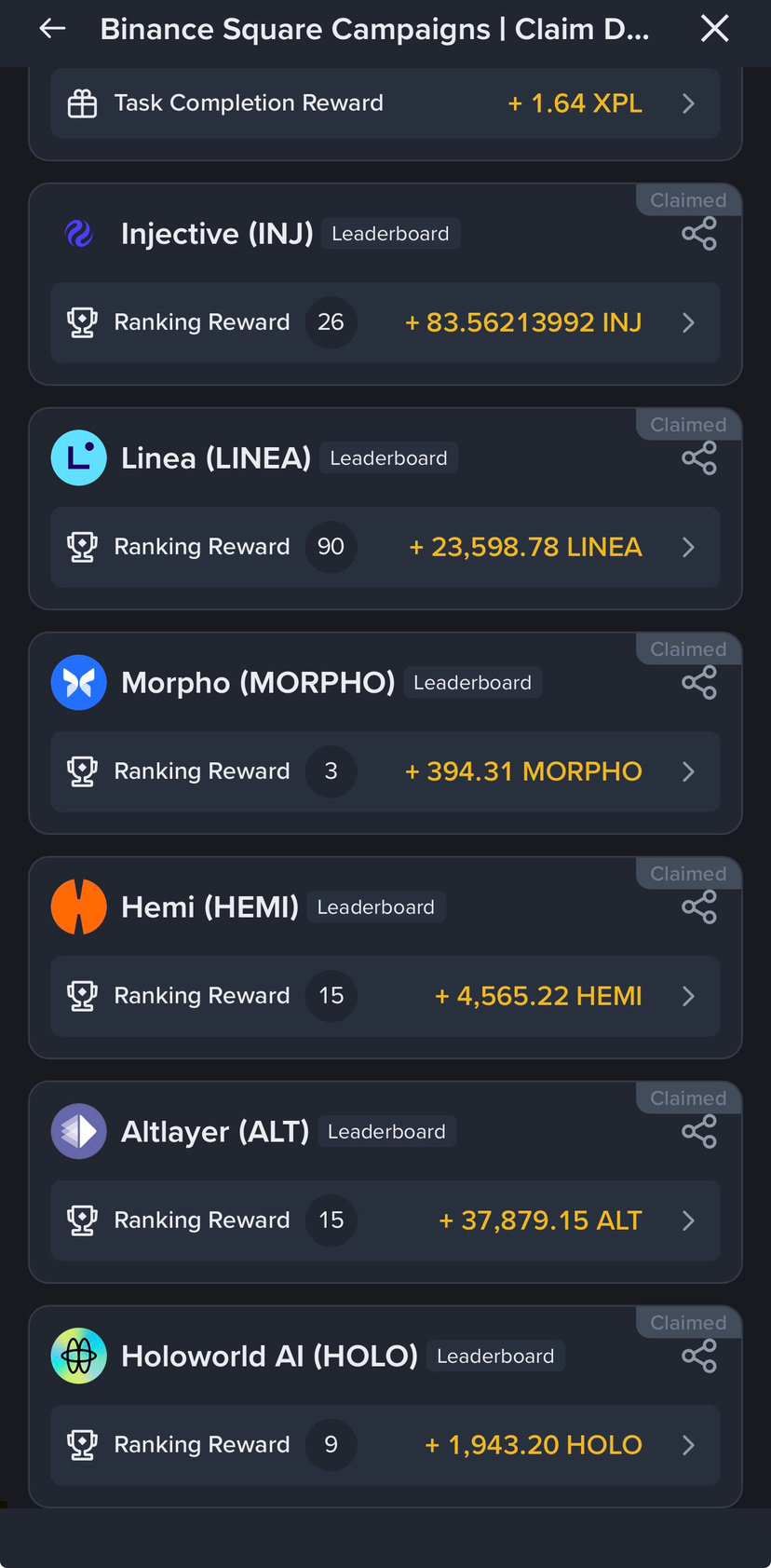
Task: Share the Holoworld AI (HOLO) campaign
Action: point(699,1357)
